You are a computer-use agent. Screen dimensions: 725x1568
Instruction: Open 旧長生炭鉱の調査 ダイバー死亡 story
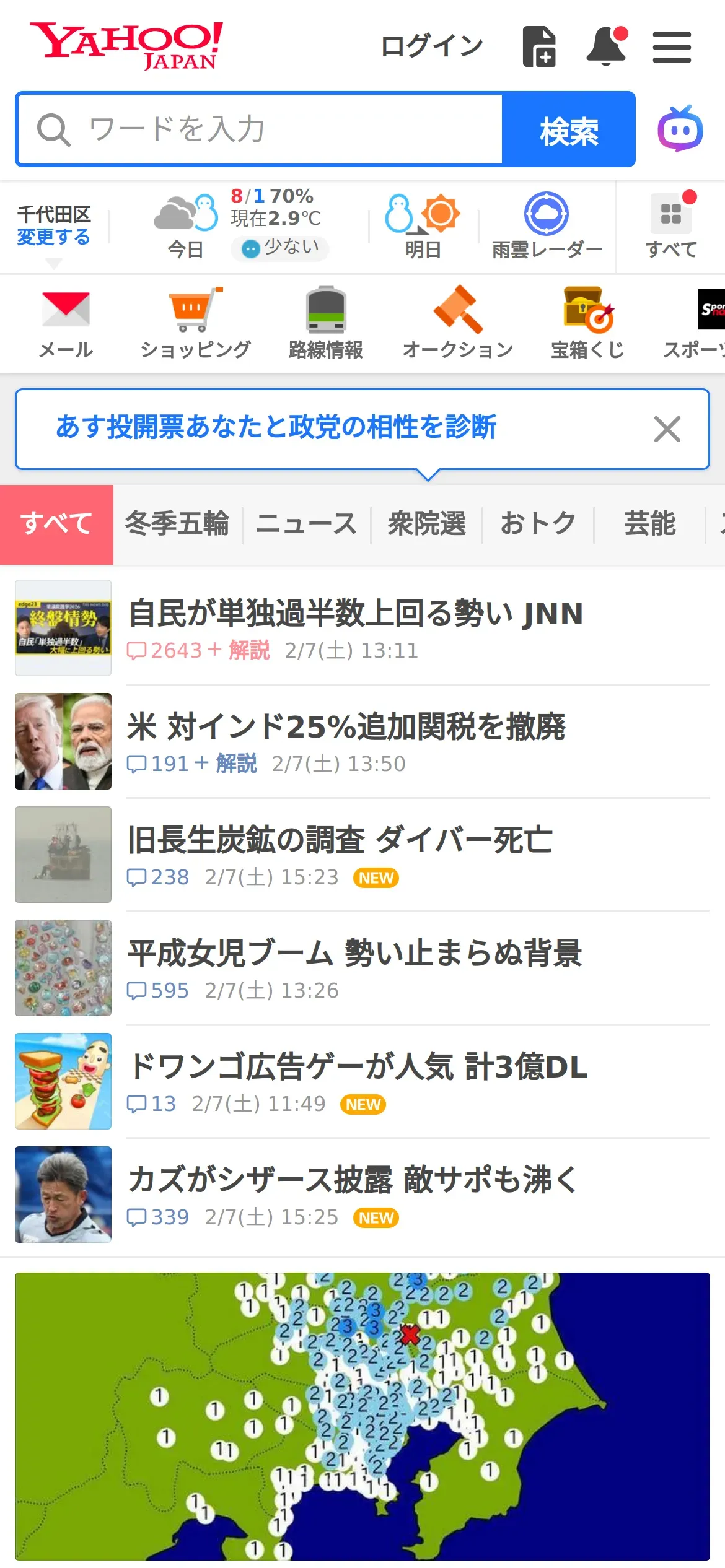pyautogui.click(x=340, y=840)
